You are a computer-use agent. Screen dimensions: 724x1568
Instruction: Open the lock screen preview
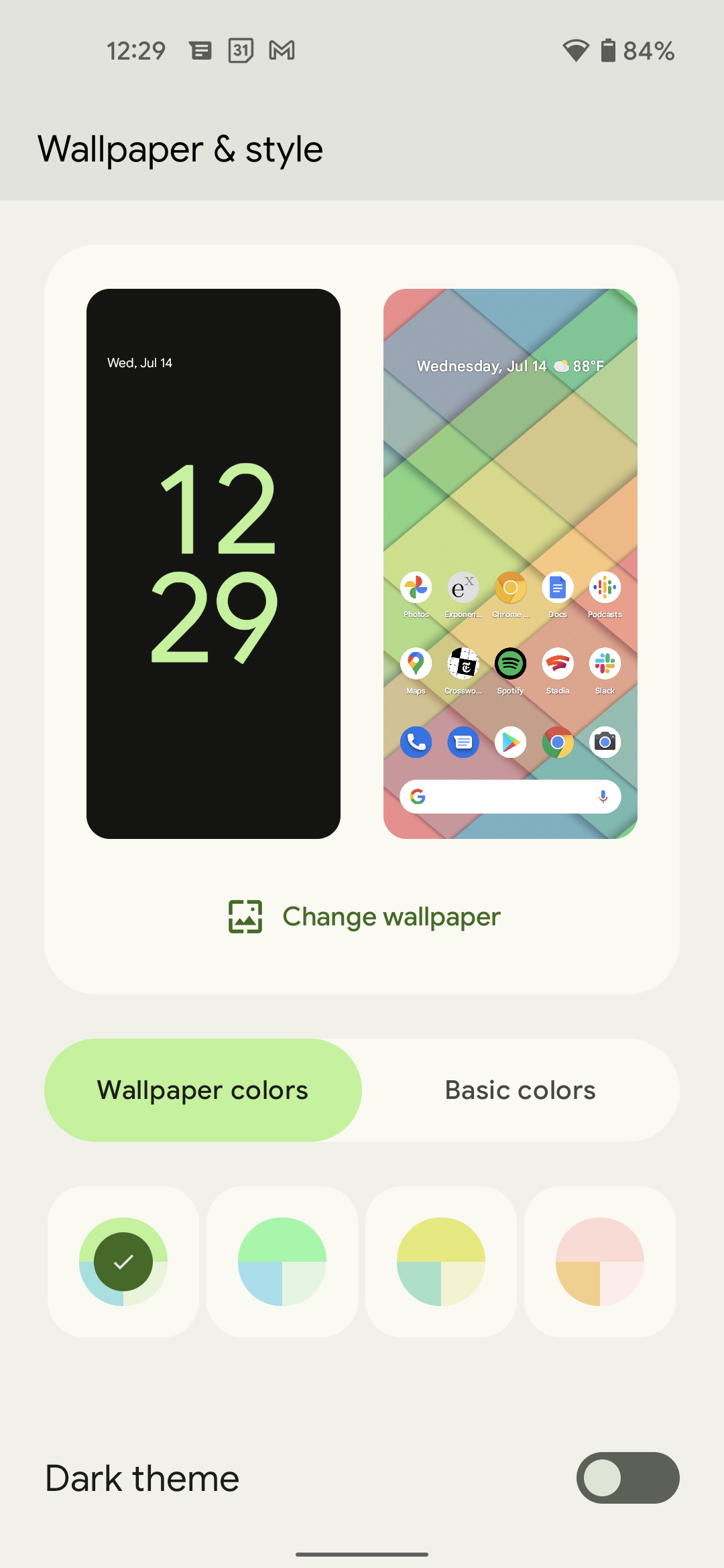pos(213,564)
